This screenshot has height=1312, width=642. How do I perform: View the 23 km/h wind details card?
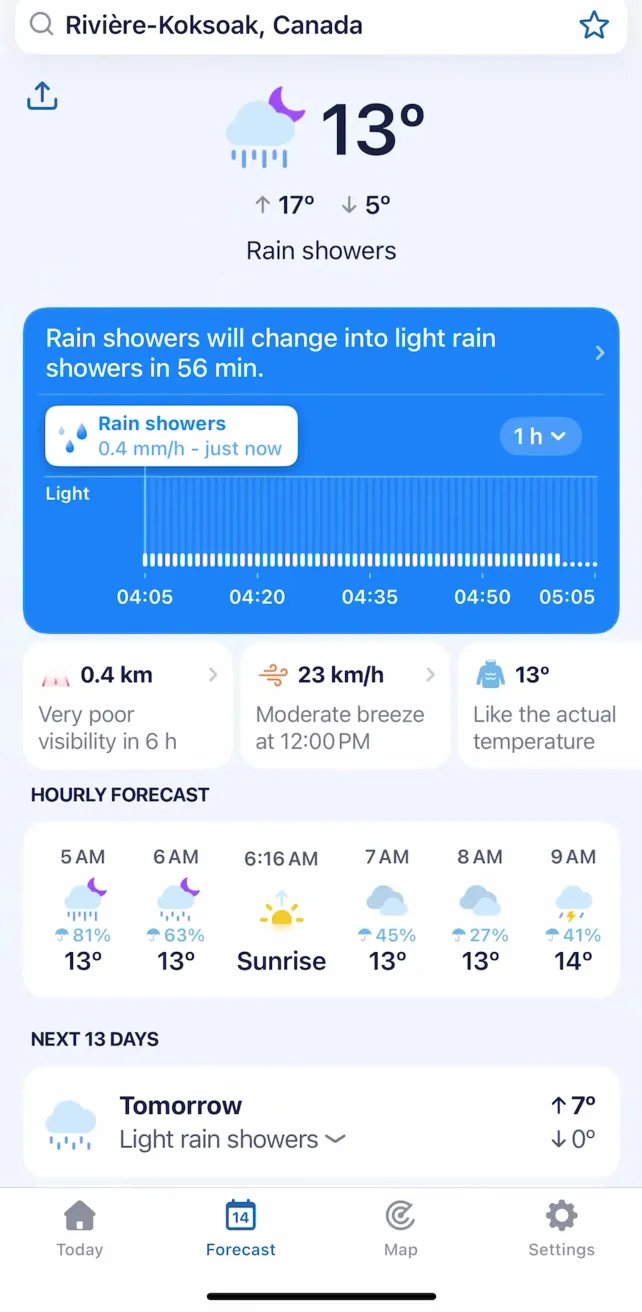tap(345, 706)
